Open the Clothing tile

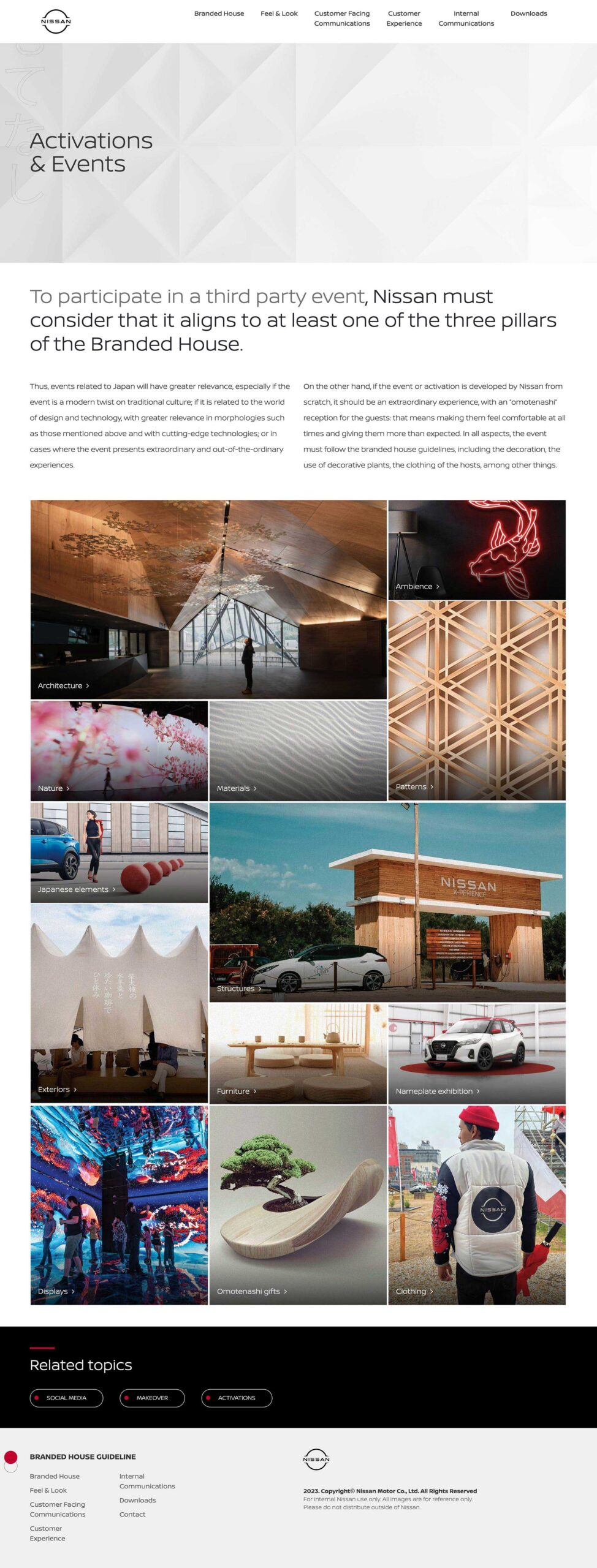pos(476,1205)
